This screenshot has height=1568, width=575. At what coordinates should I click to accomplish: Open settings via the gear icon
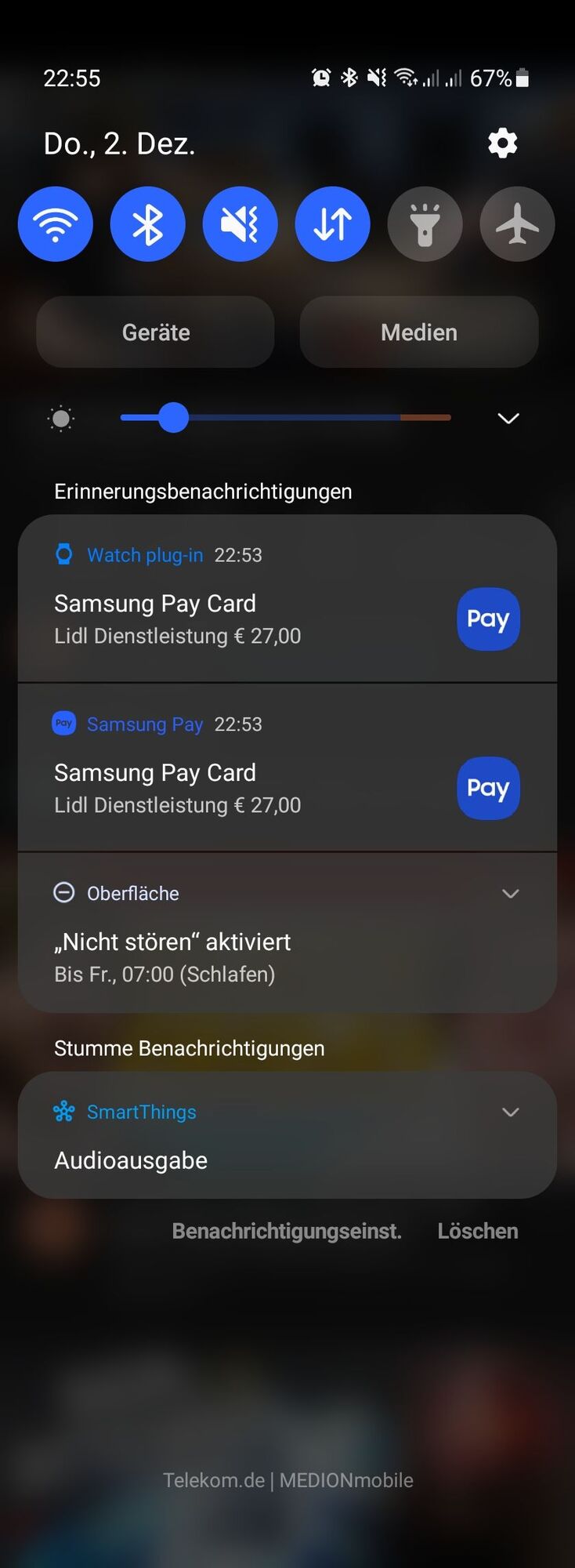pos(502,143)
